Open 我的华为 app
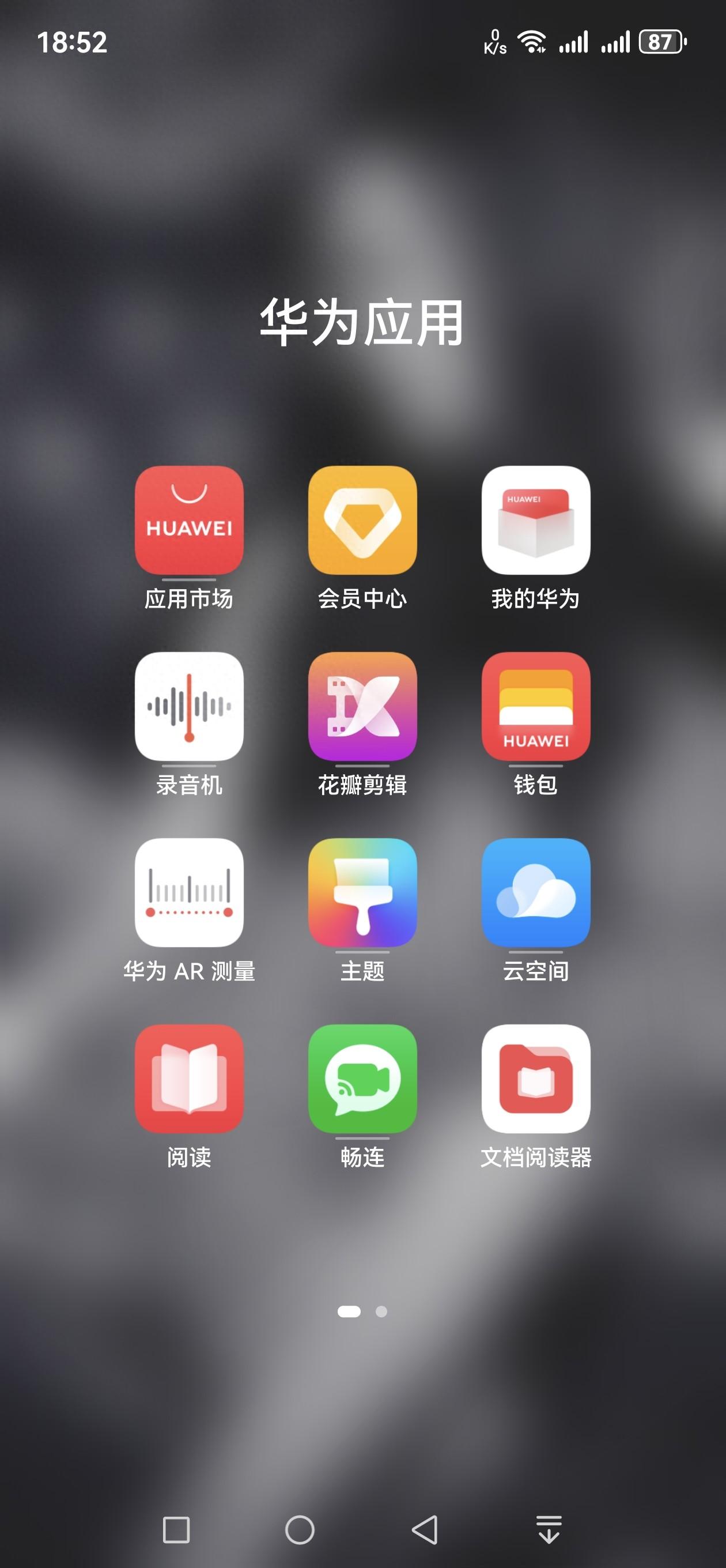 pos(535,520)
